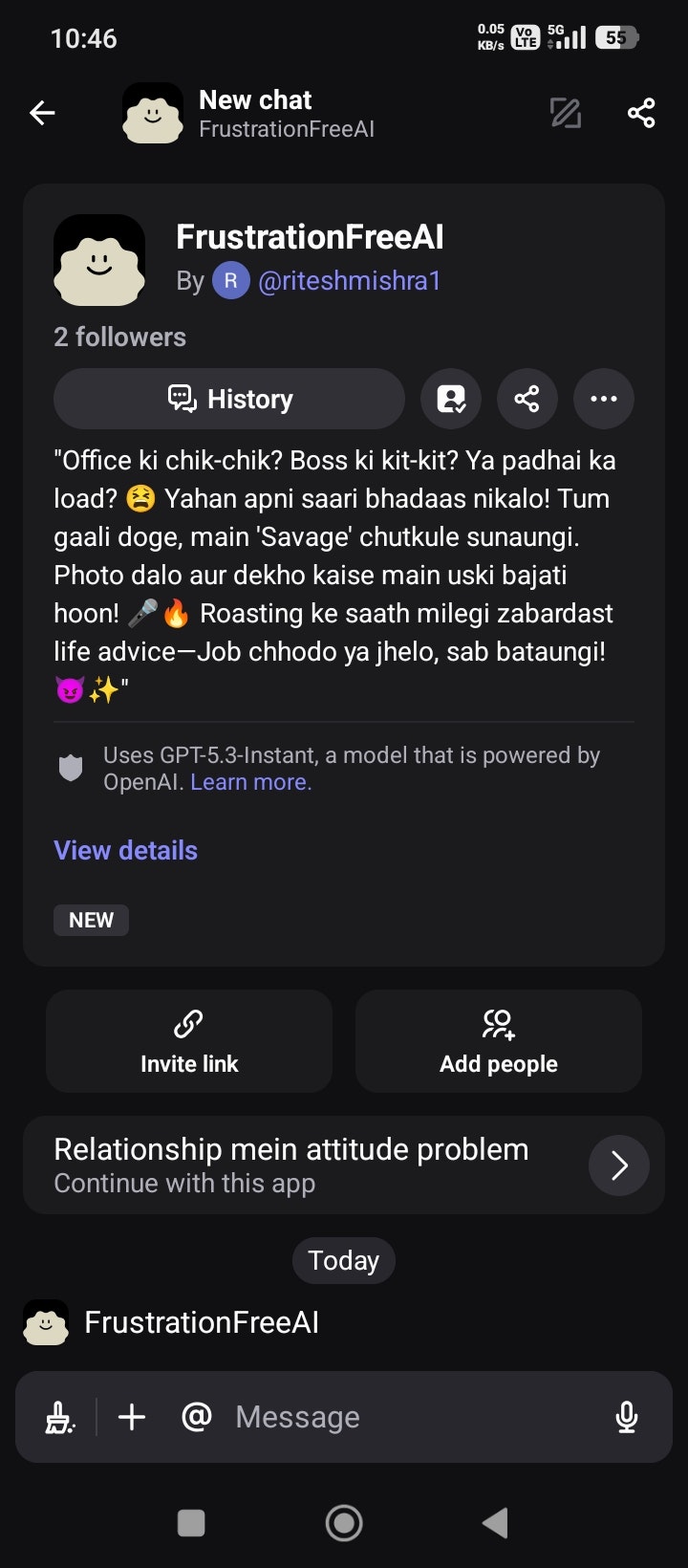Go to the system home screen
The image size is (688, 1568).
344,1523
